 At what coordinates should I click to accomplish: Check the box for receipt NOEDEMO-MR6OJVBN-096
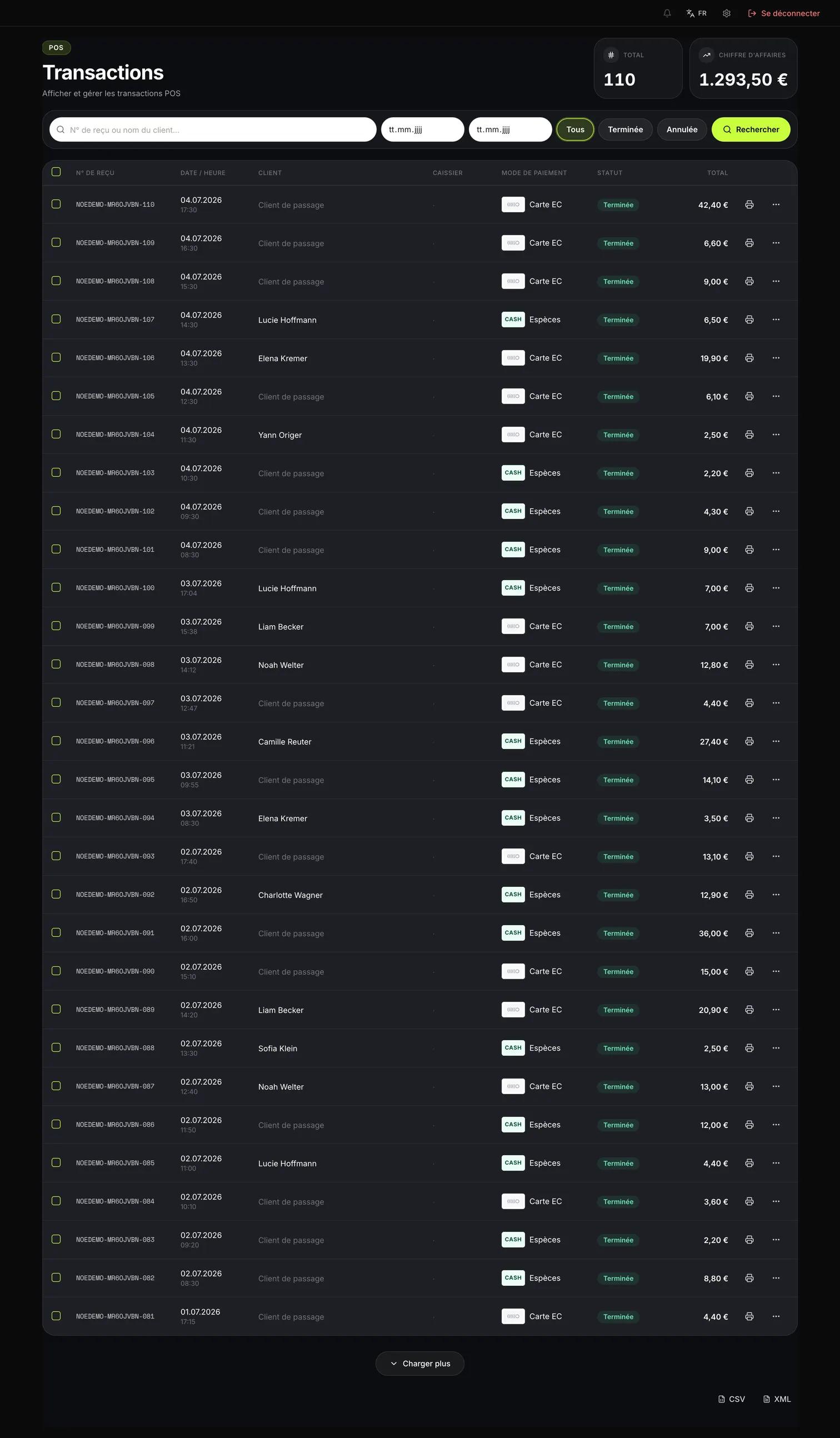[x=56, y=741]
